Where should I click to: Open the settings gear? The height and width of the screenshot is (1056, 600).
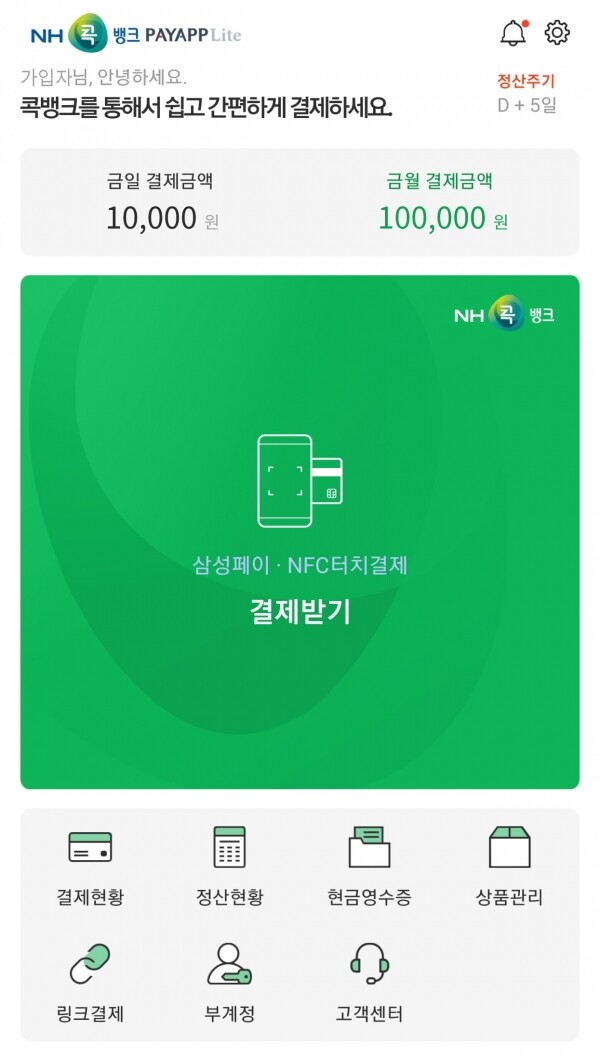(557, 32)
